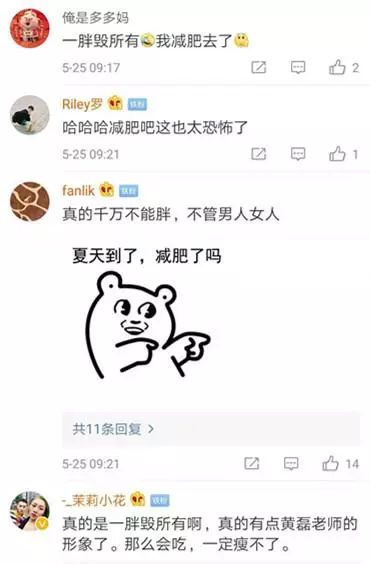
Task: Repost fanlik's comment
Action: 252,464
